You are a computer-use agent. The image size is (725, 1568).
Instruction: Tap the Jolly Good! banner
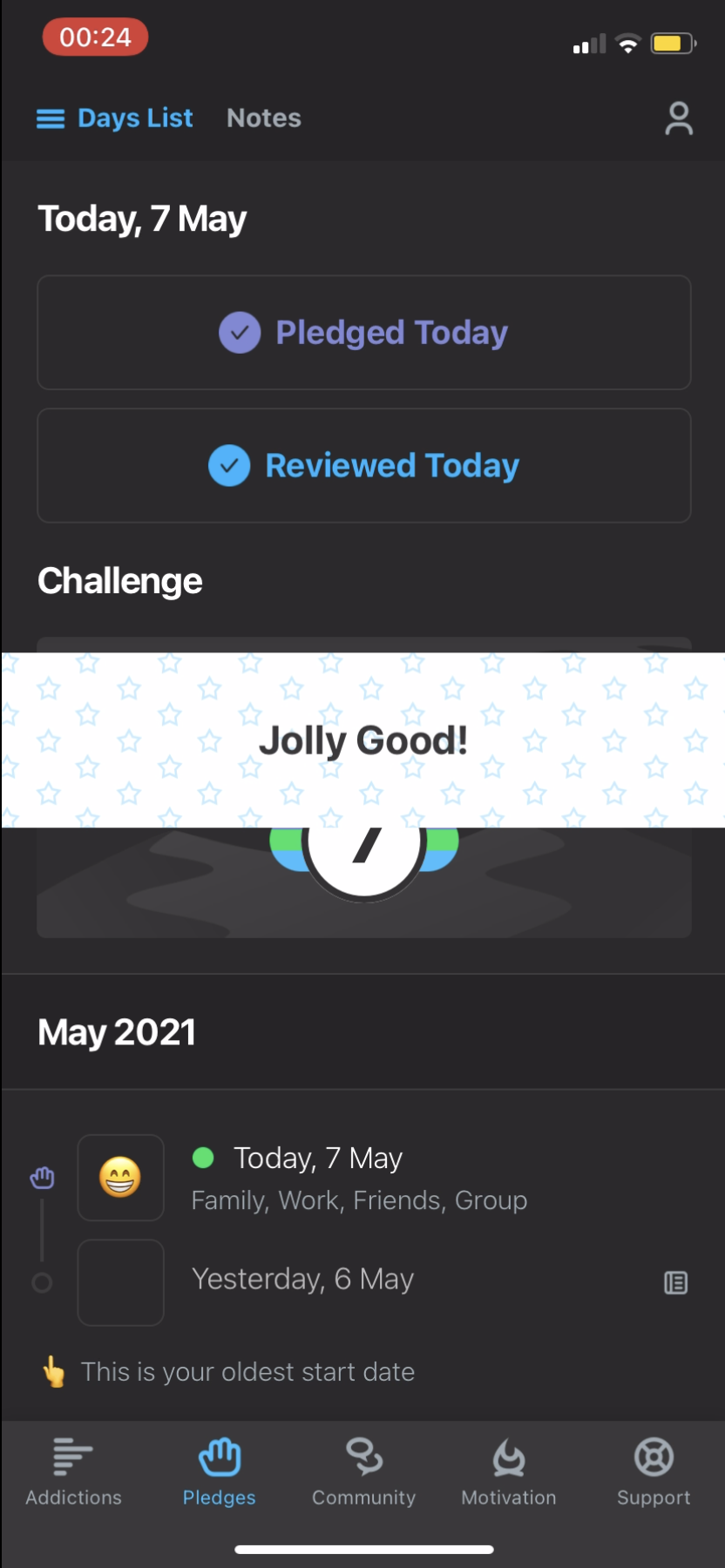click(x=363, y=740)
